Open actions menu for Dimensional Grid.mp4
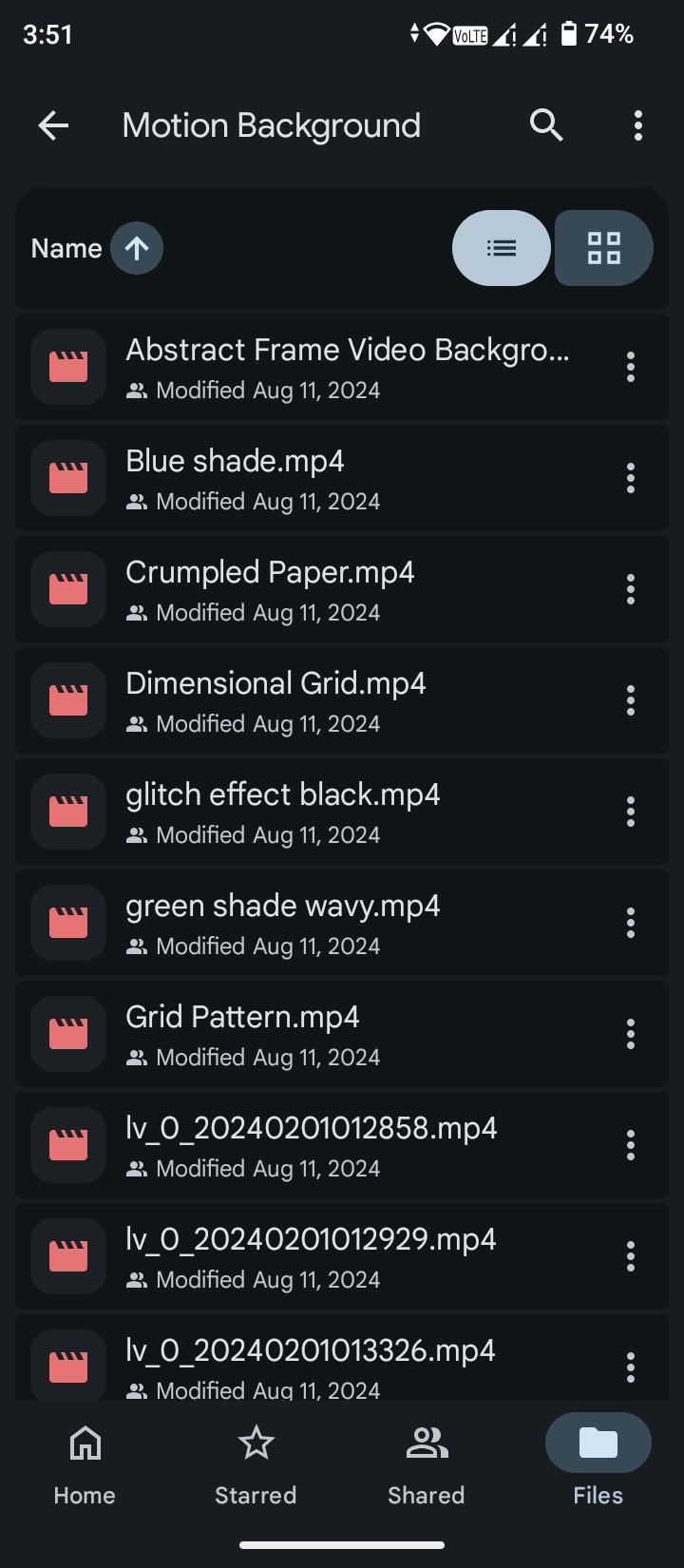Screen dimensions: 684x1568 coord(630,700)
